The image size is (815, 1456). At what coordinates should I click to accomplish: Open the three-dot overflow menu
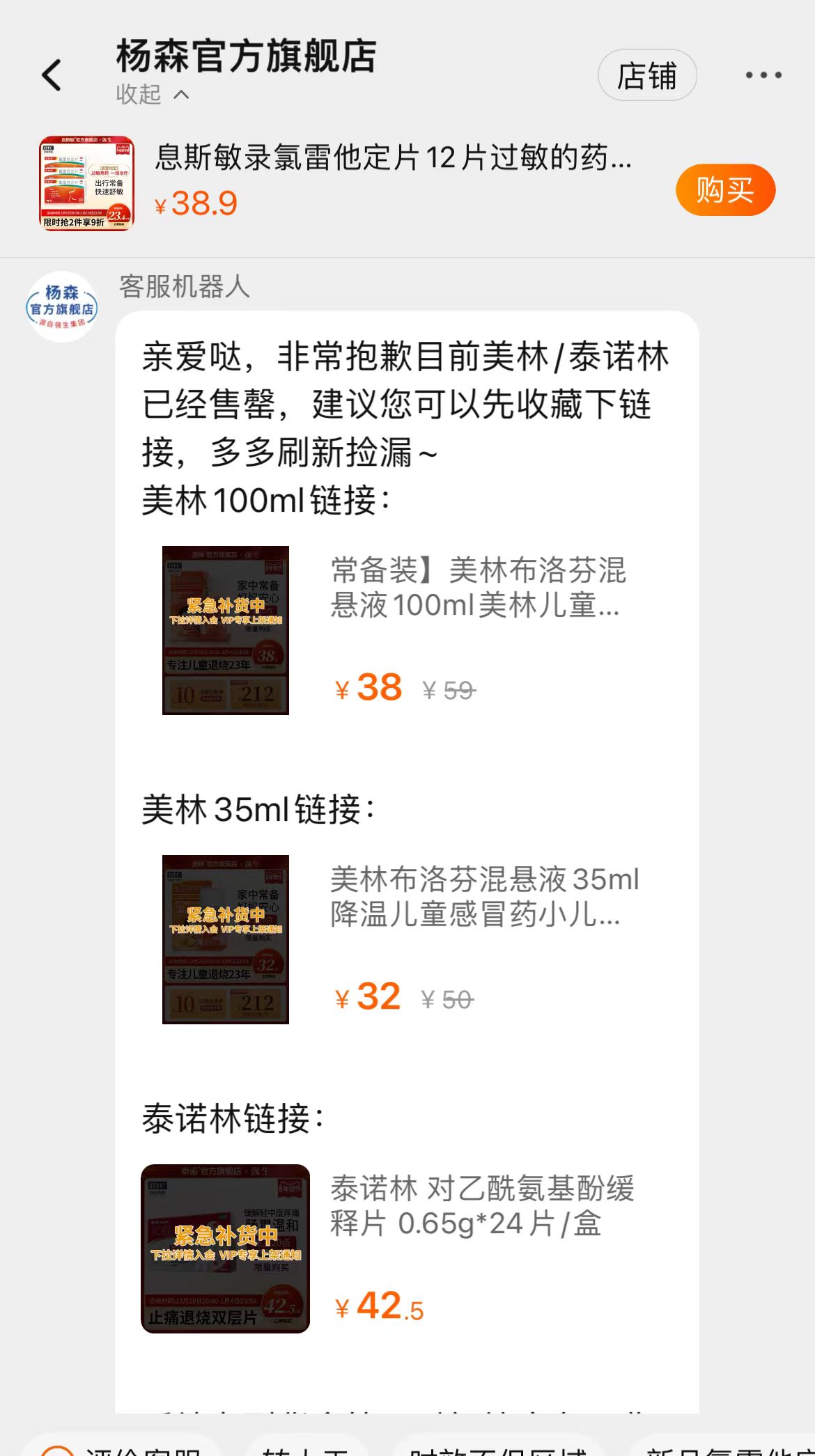point(763,75)
